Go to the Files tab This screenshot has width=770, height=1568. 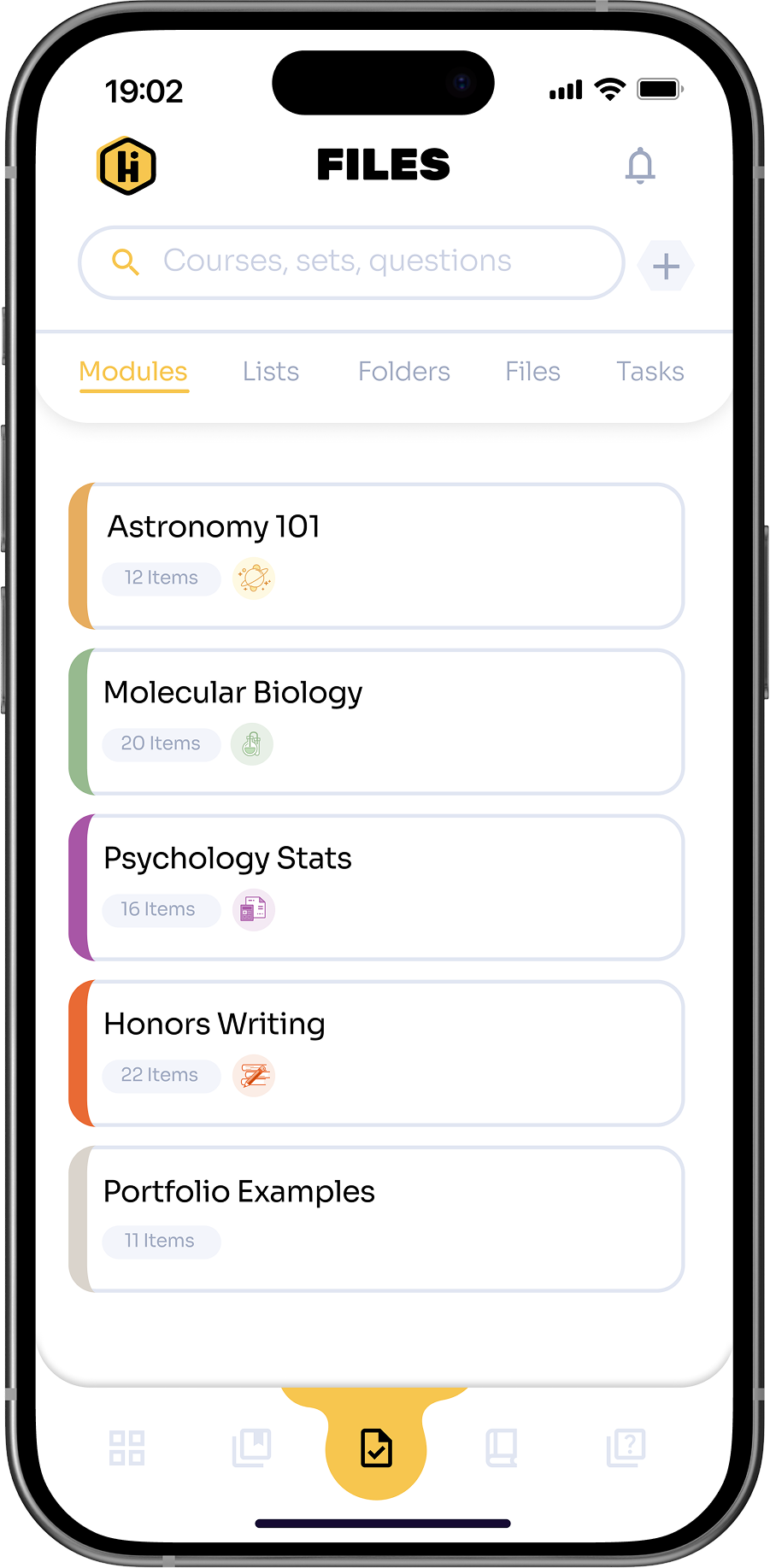[532, 372]
